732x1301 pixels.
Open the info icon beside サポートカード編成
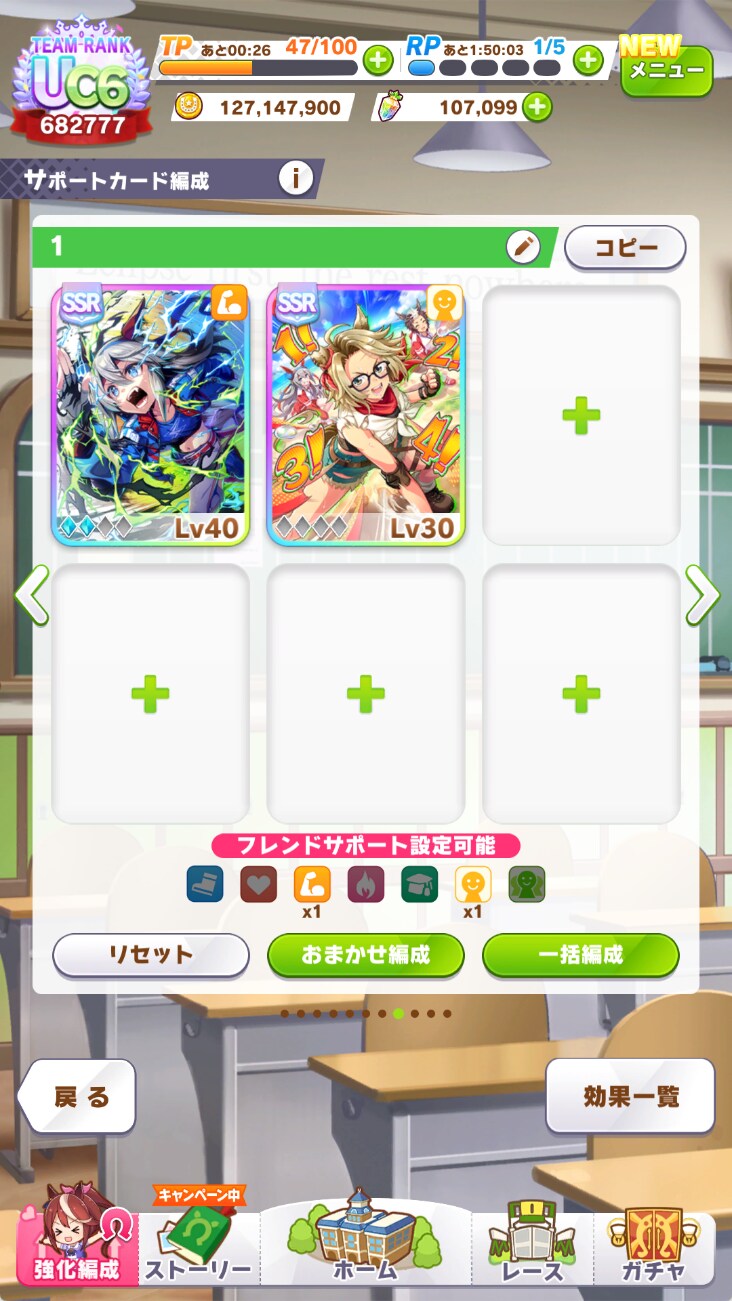(295, 179)
